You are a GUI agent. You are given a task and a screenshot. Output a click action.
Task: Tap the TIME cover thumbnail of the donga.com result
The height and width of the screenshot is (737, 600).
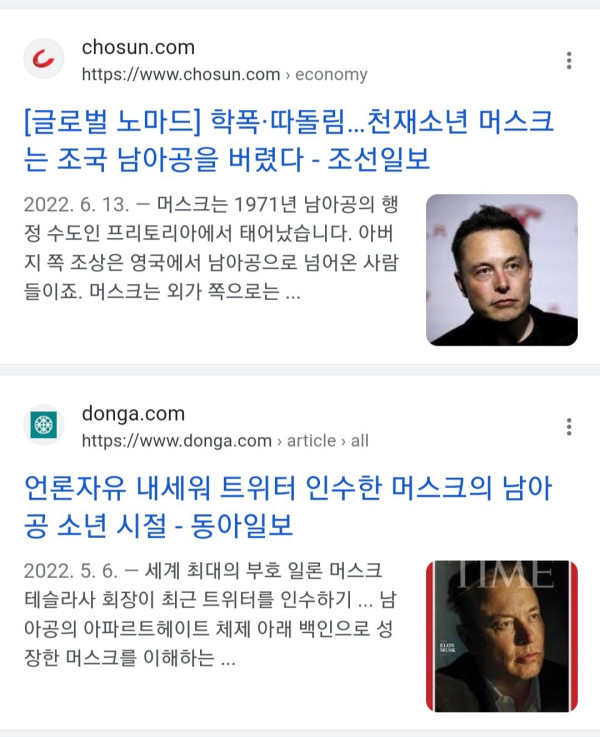click(x=501, y=636)
